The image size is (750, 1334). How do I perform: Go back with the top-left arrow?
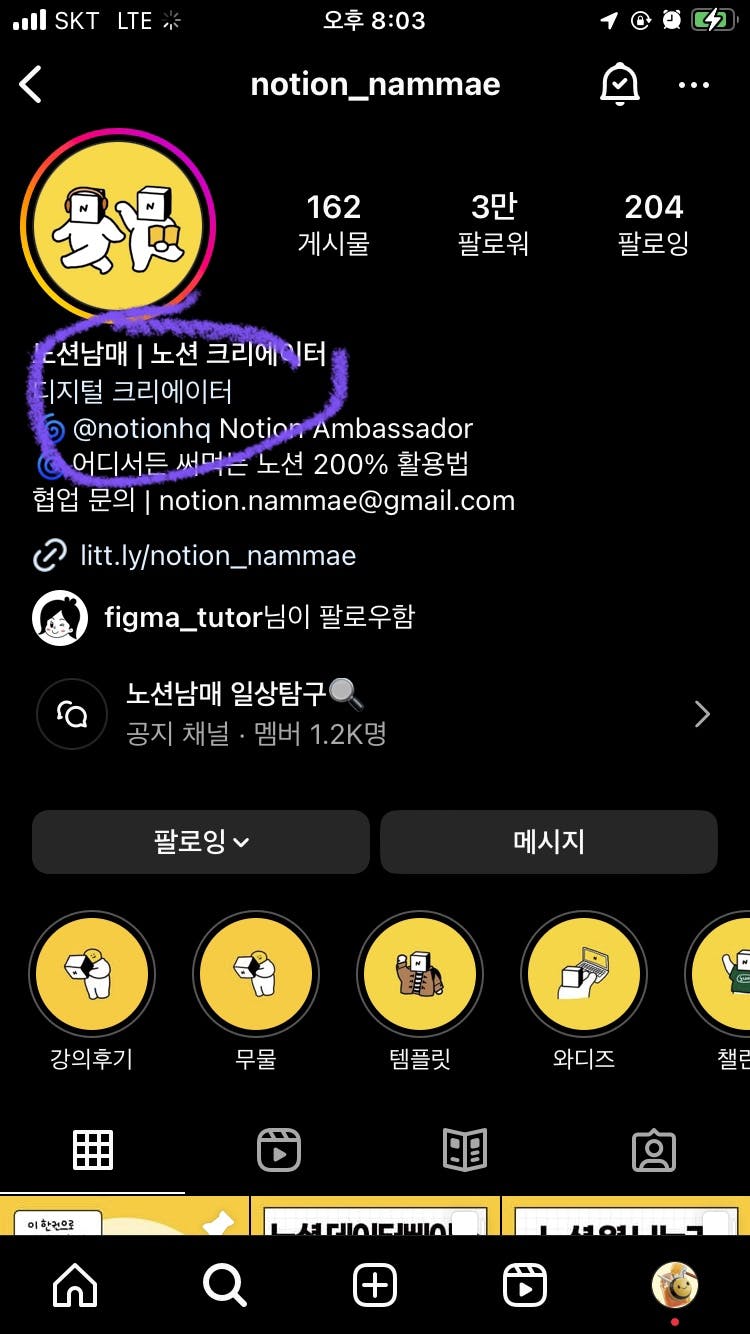coord(31,85)
